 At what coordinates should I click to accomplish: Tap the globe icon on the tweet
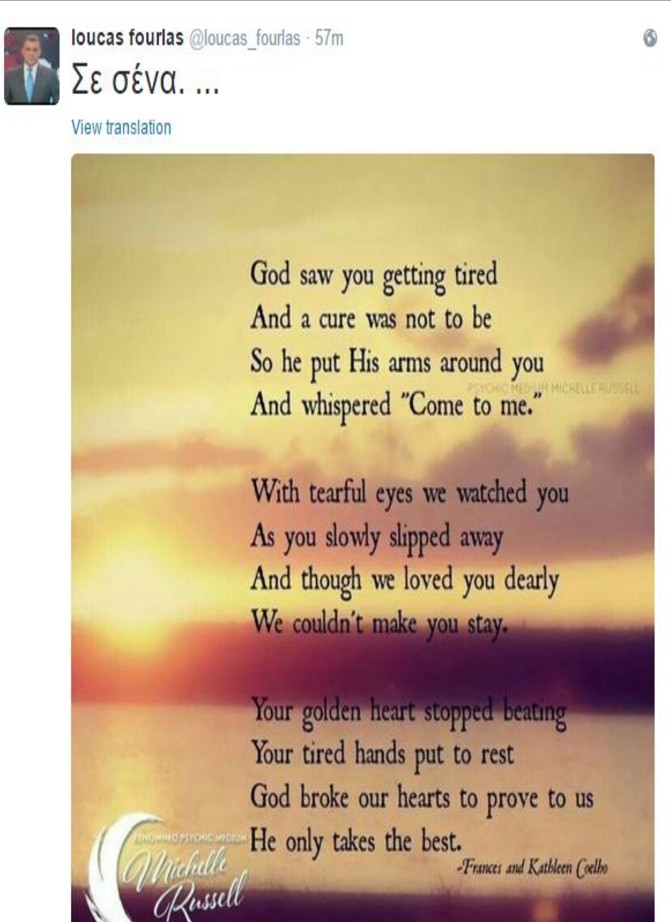tap(650, 38)
